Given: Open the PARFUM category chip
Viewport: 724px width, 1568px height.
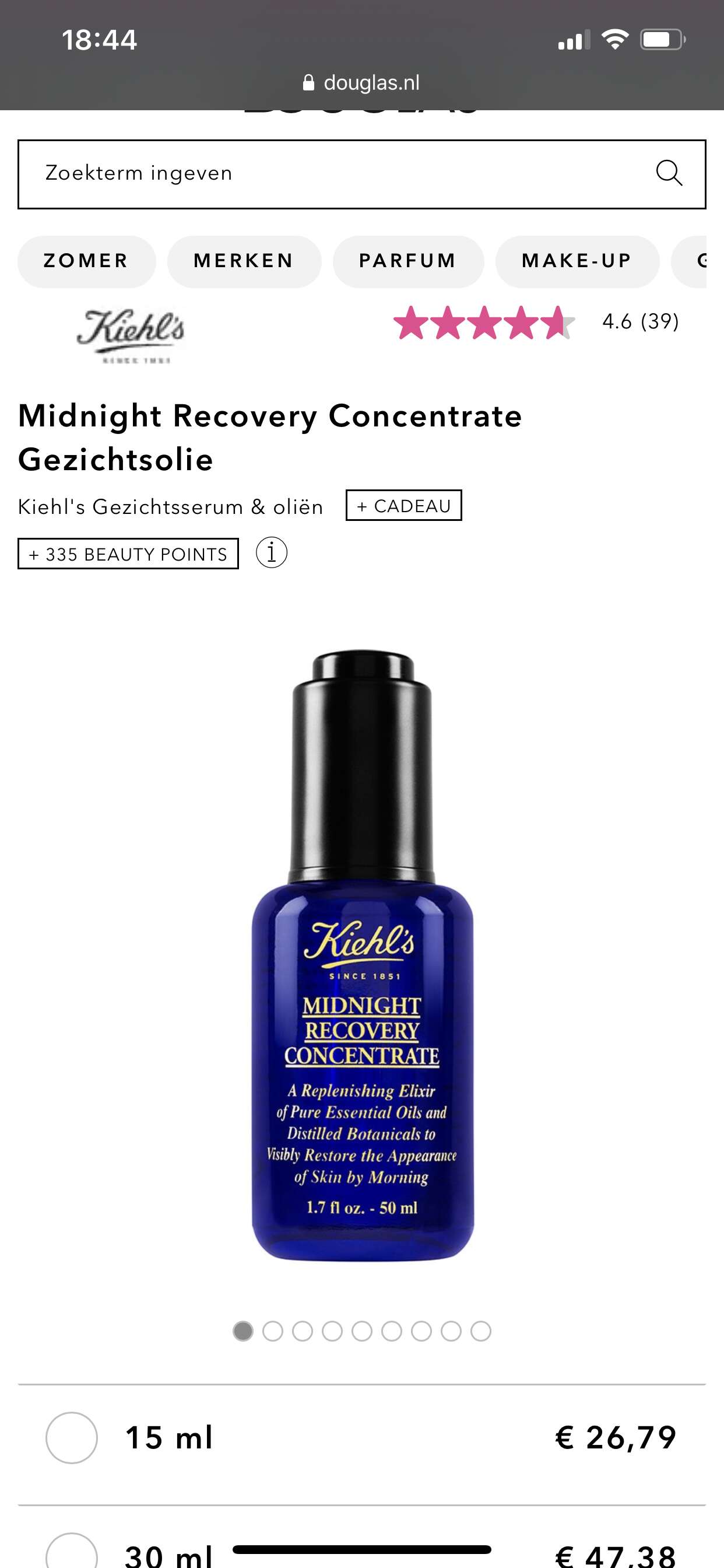Looking at the screenshot, I should [x=408, y=261].
